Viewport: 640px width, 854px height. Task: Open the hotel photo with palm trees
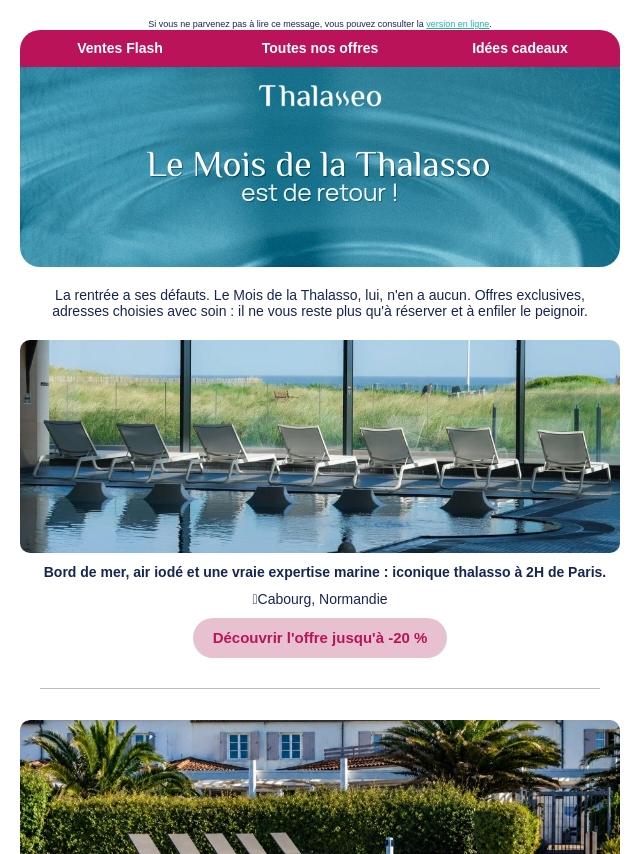click(320, 787)
